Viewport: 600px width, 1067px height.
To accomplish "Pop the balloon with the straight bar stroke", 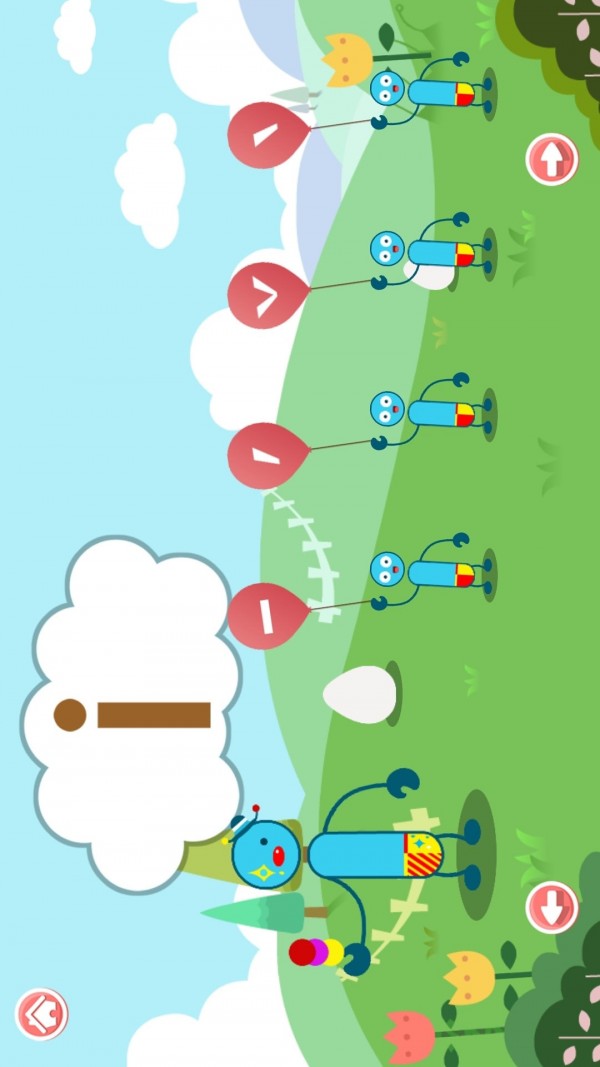I will click(264, 616).
